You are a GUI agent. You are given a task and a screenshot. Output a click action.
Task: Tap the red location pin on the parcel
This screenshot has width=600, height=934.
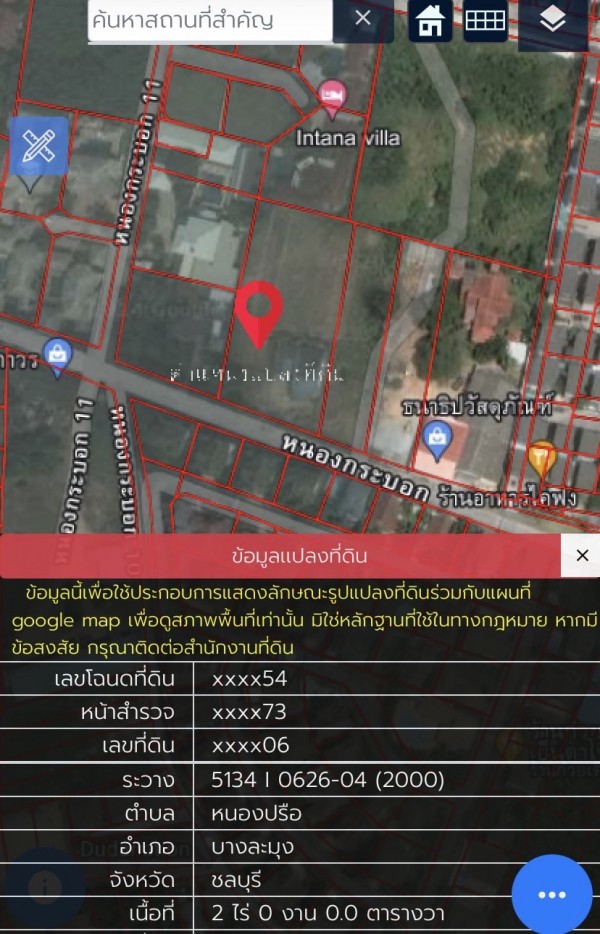pos(259,312)
